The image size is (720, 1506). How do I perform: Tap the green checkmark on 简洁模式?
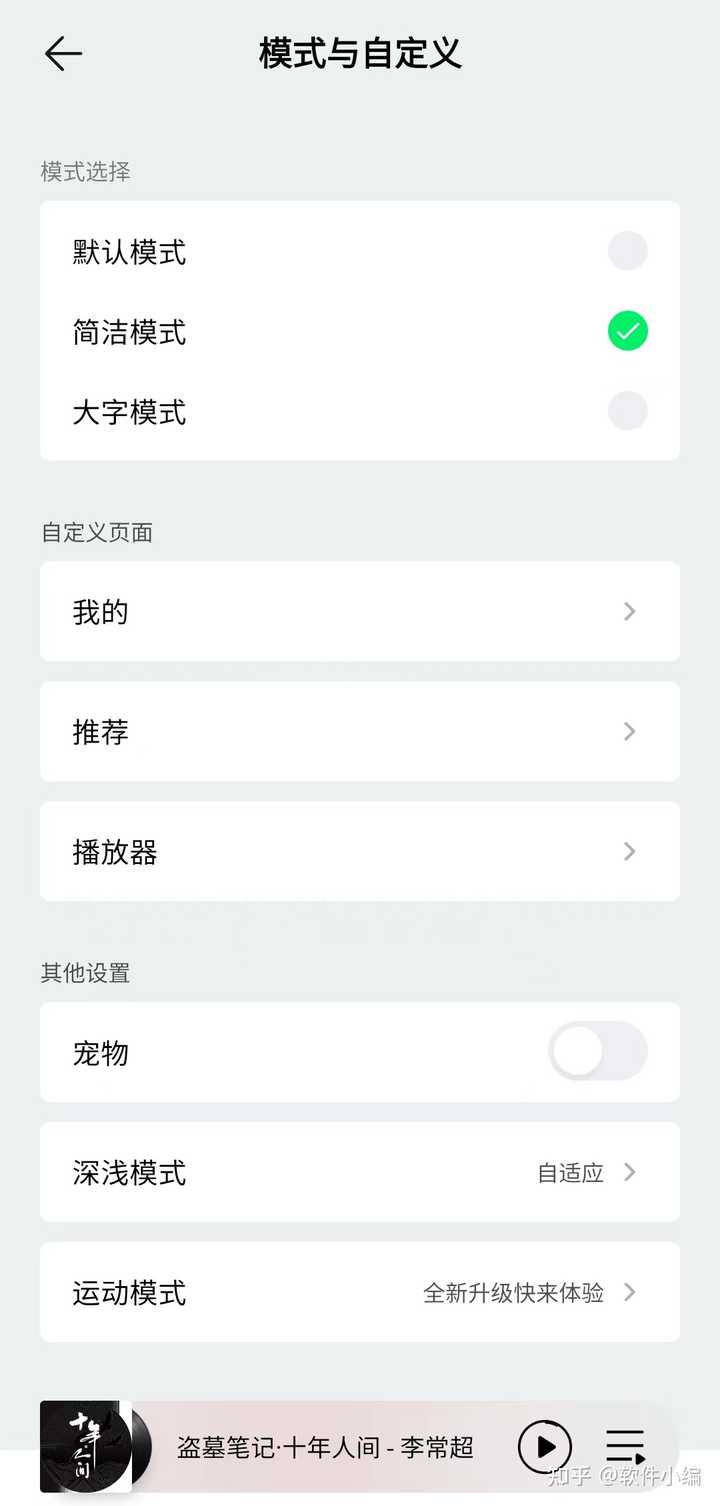(627, 331)
